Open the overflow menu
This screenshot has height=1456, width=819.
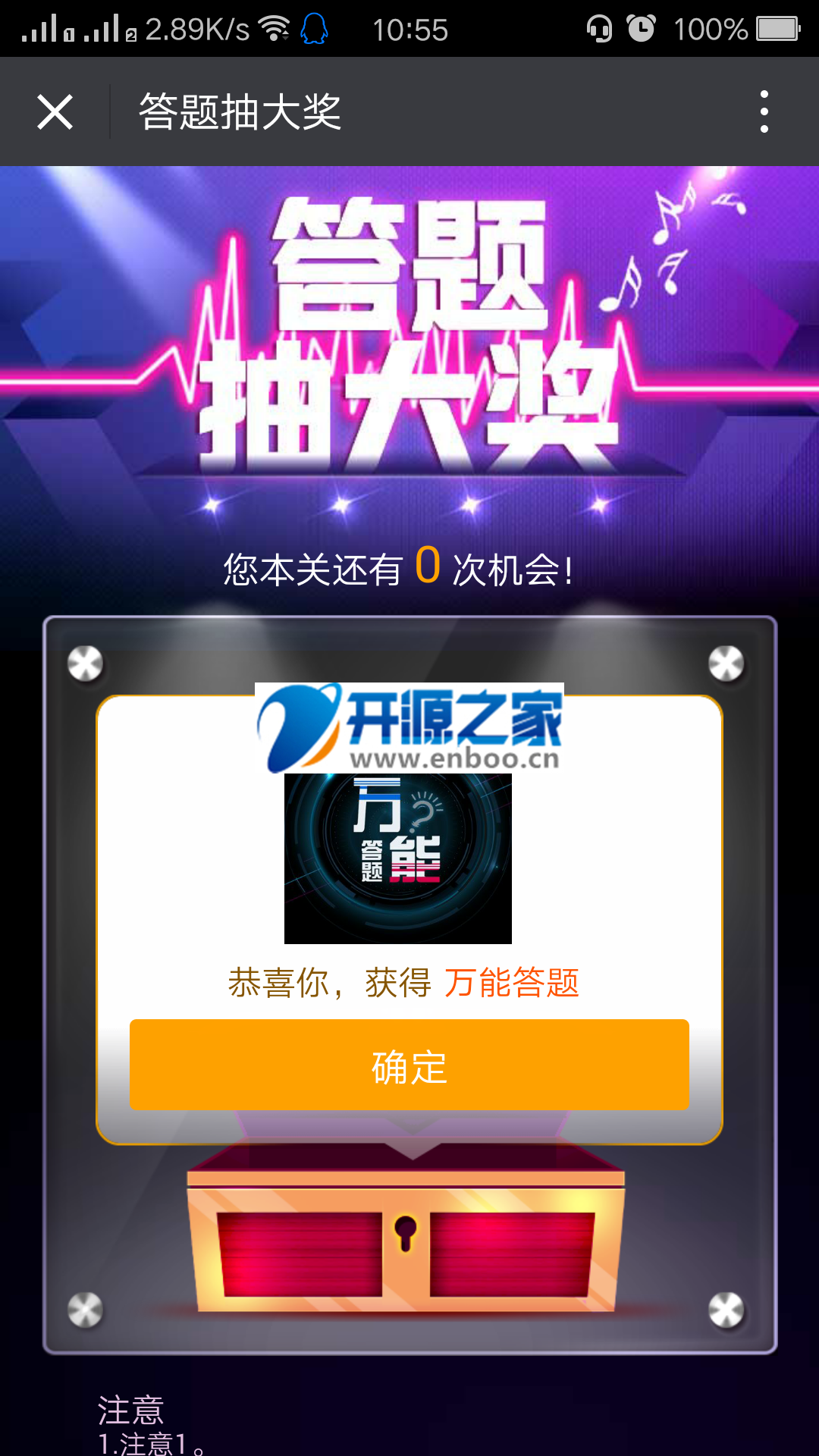click(x=764, y=112)
